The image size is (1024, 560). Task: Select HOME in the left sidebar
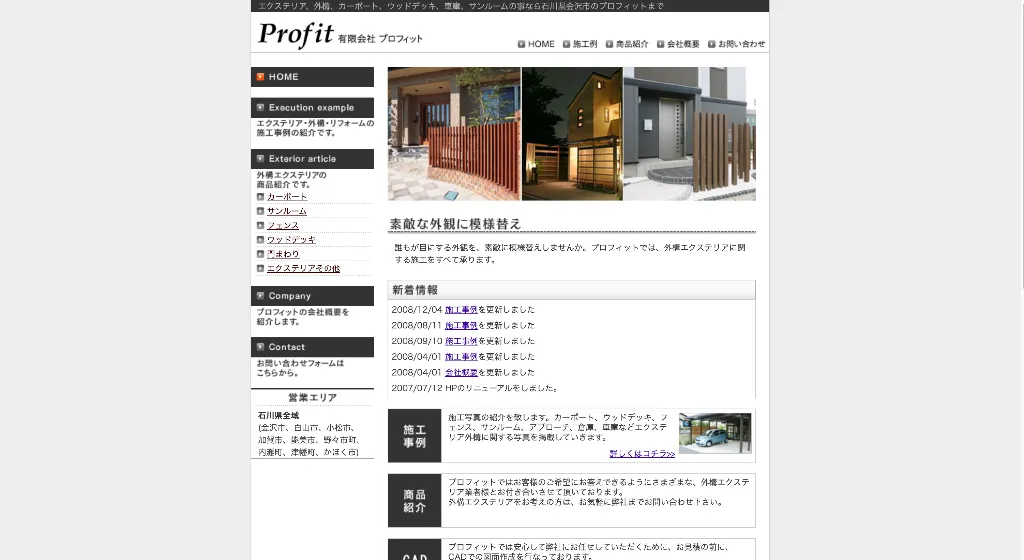click(312, 77)
